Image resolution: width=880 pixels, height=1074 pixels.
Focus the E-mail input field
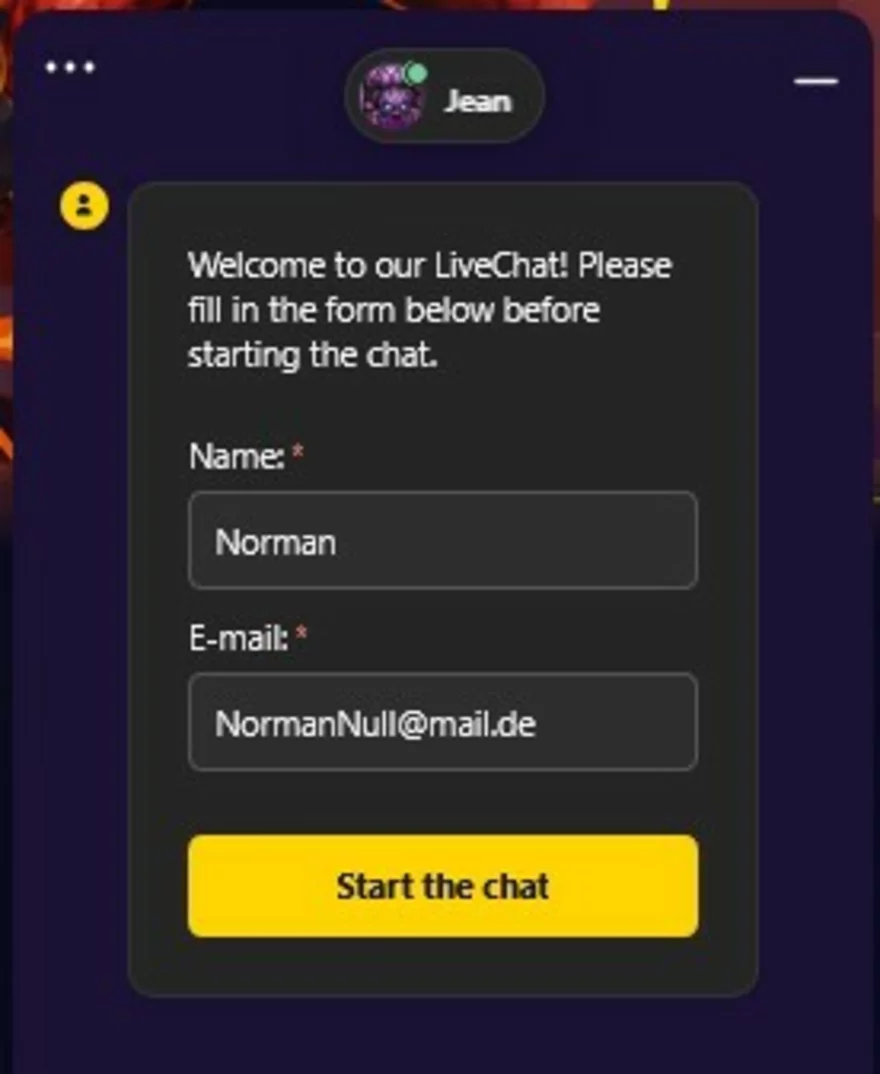click(442, 722)
